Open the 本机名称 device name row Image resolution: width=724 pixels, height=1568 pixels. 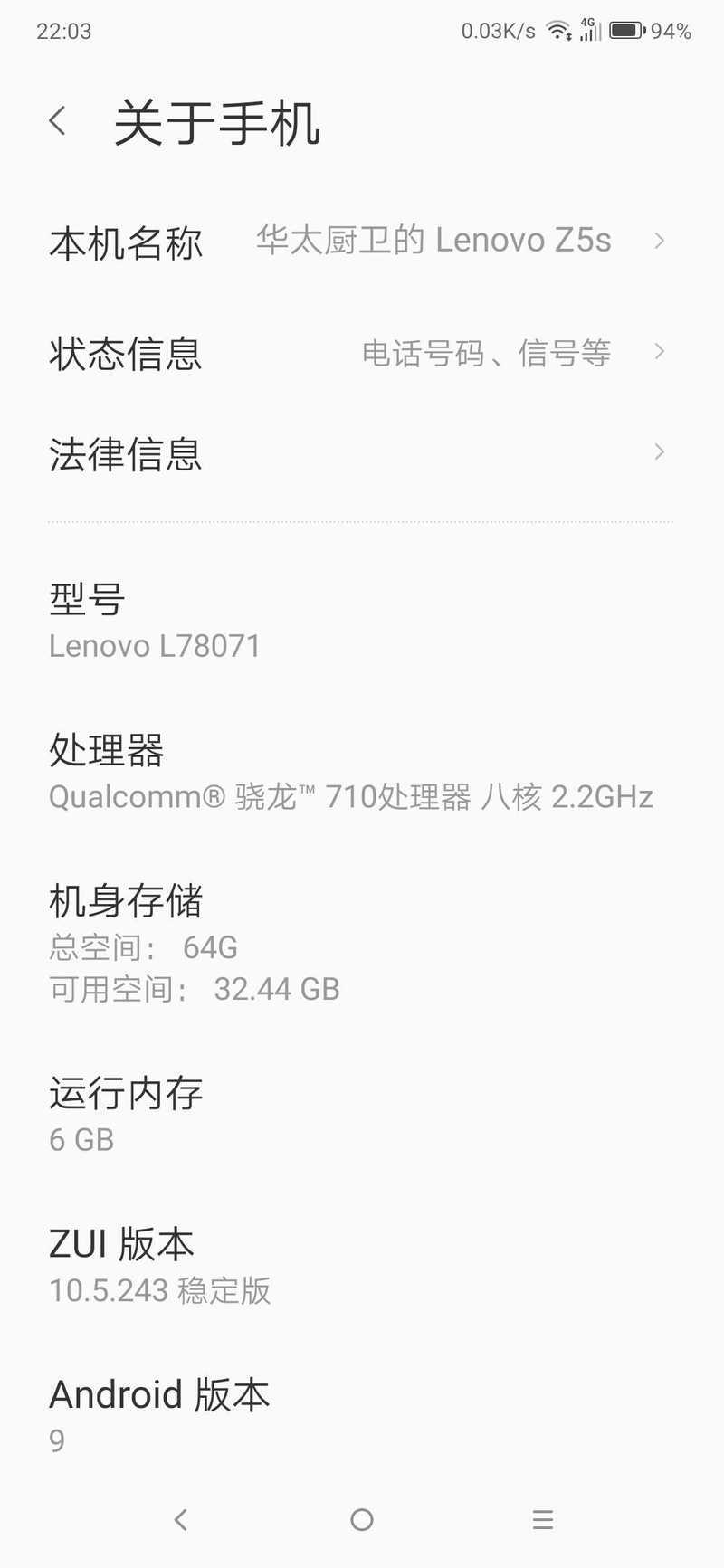pyautogui.click(x=362, y=242)
